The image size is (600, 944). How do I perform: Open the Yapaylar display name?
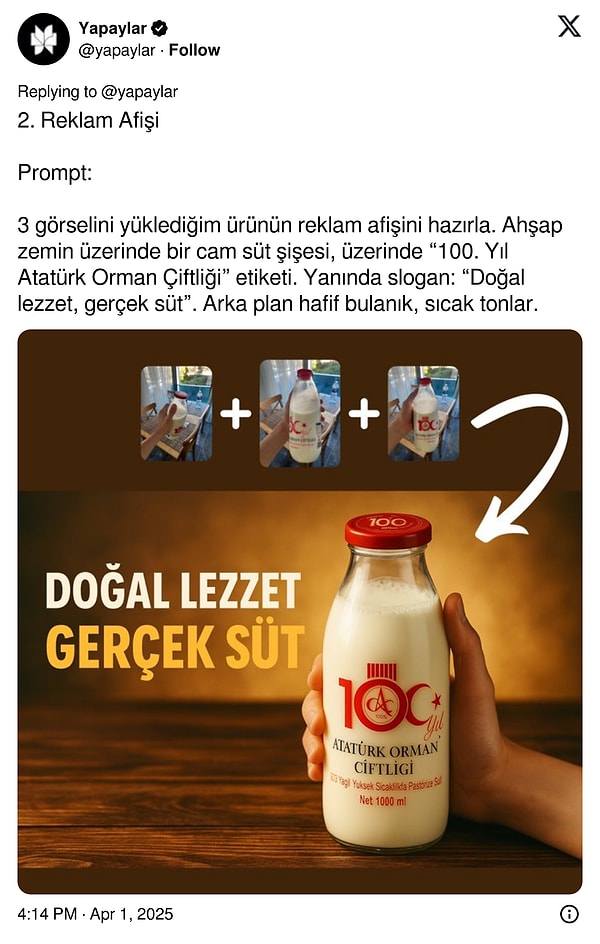(112, 29)
